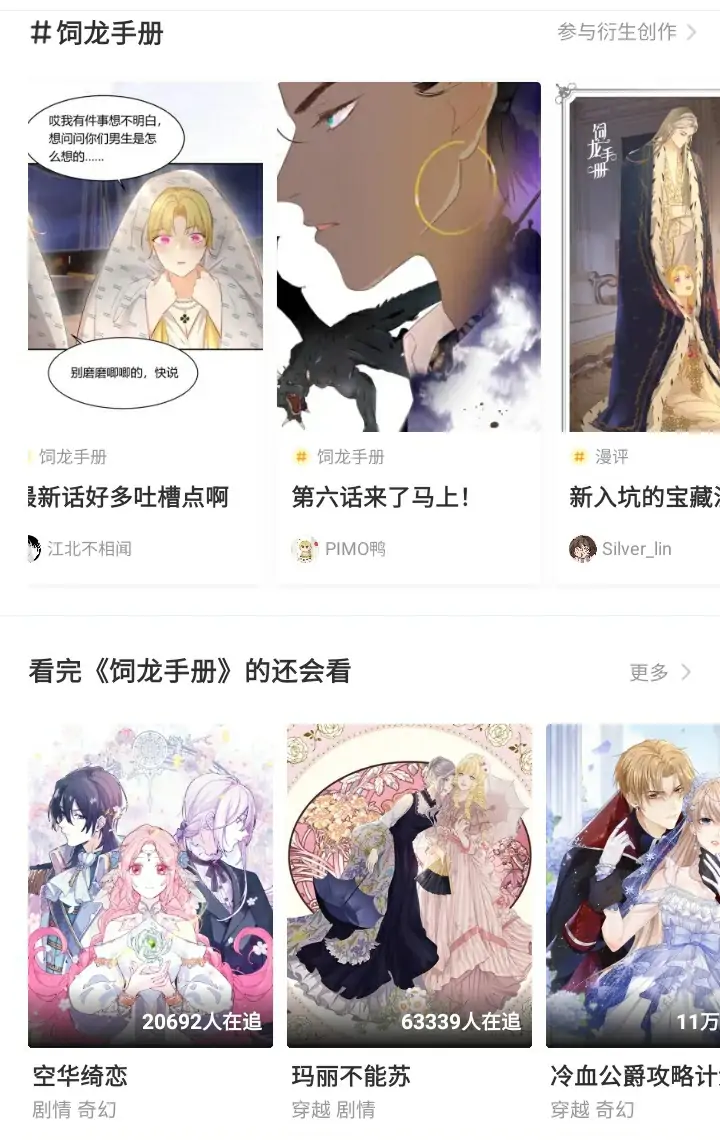This screenshot has width=720, height=1140.
Task: Open the post 第六话来了马上!
Action: [380, 496]
